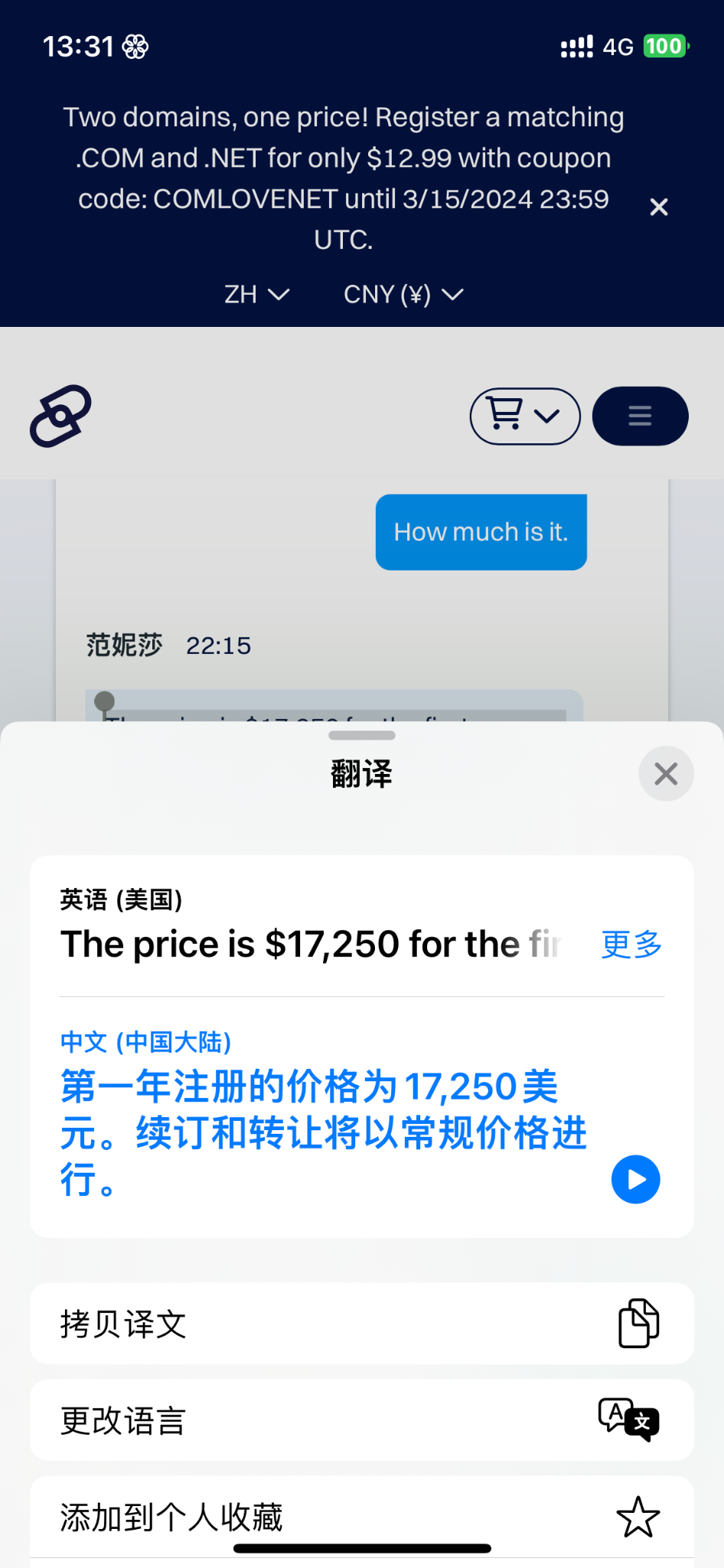Expand full English text with 更多
This screenshot has width=724, height=1568.
(x=631, y=944)
